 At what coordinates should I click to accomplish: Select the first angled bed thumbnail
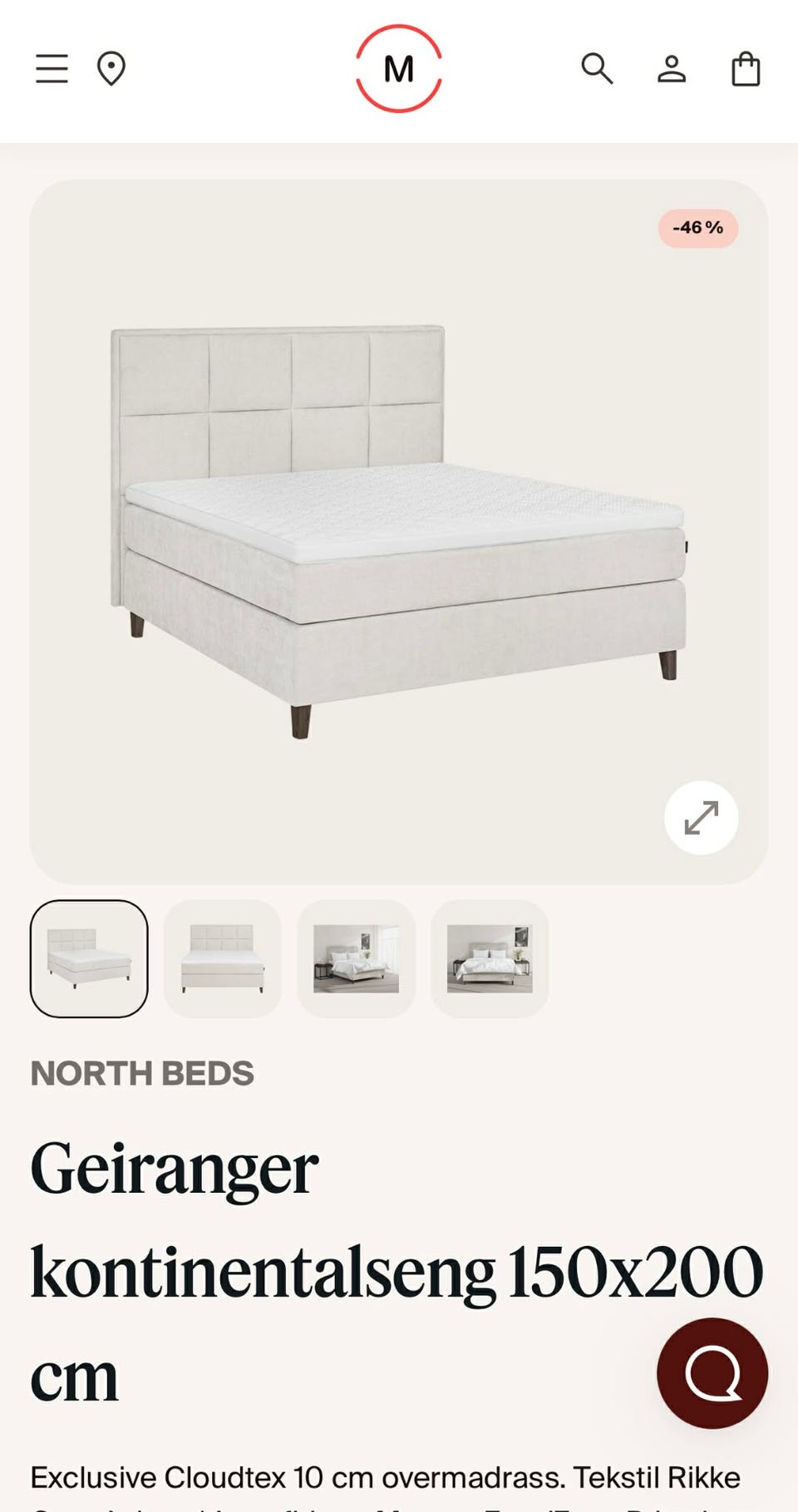pos(89,958)
